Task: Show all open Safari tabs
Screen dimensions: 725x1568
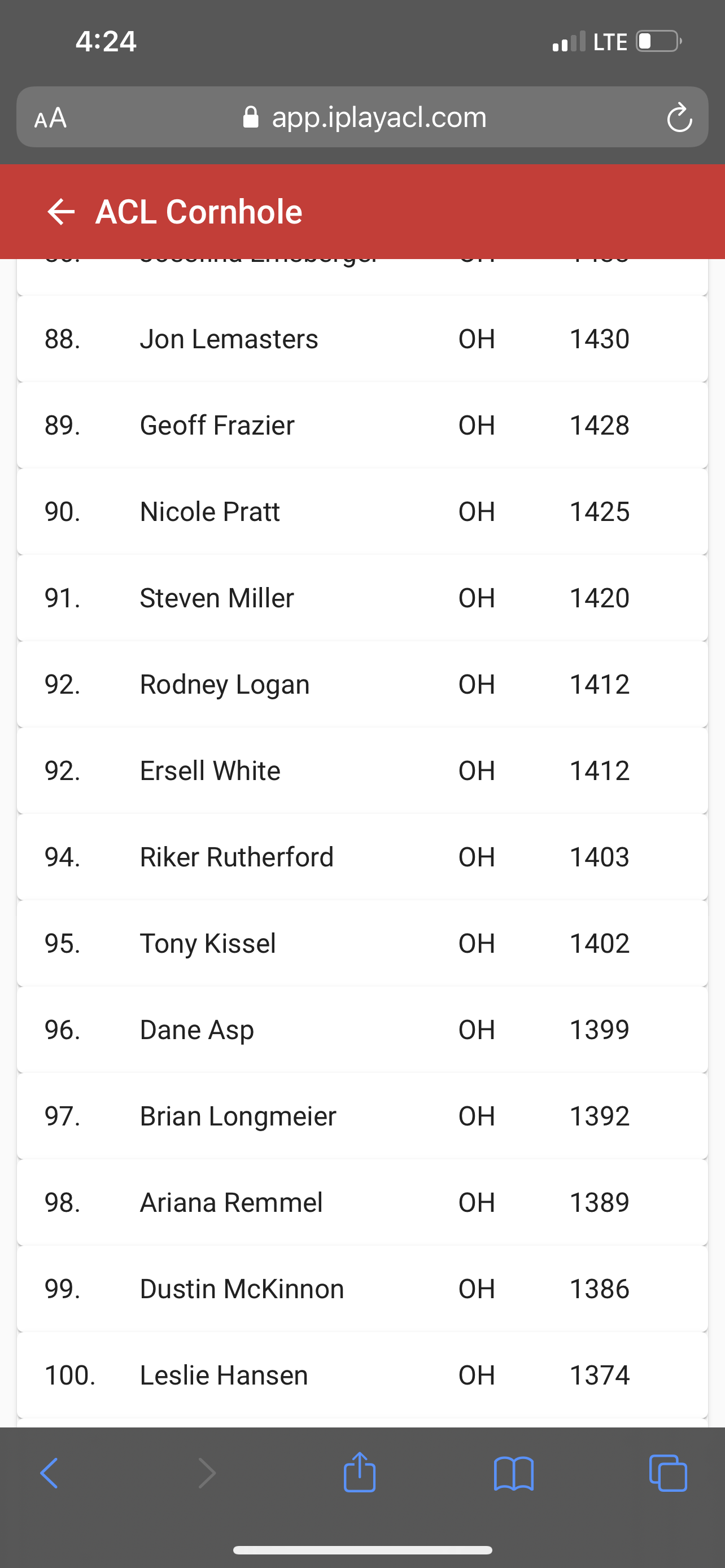Action: click(669, 1473)
